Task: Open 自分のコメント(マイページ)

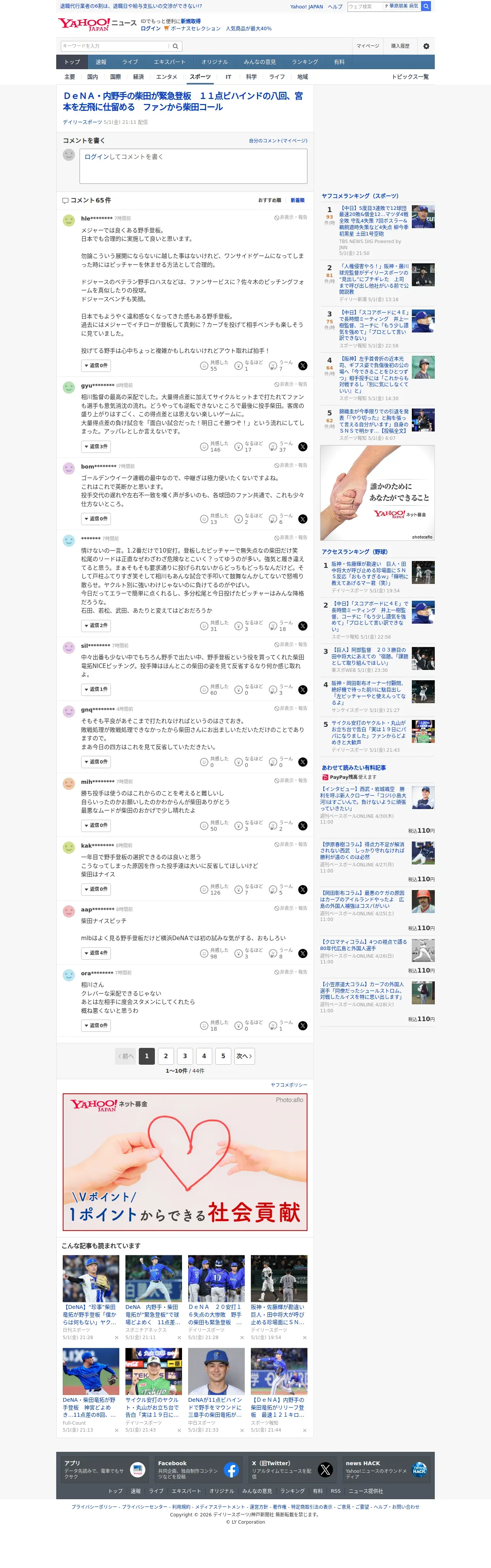Action: 278,141
